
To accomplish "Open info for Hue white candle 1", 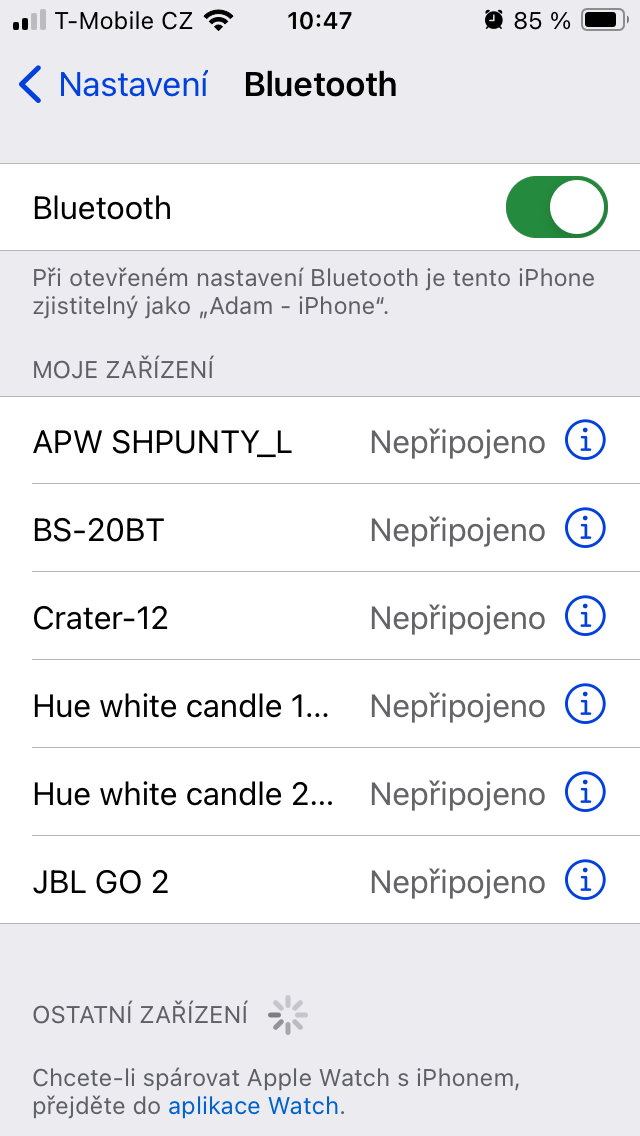I will pos(585,704).
